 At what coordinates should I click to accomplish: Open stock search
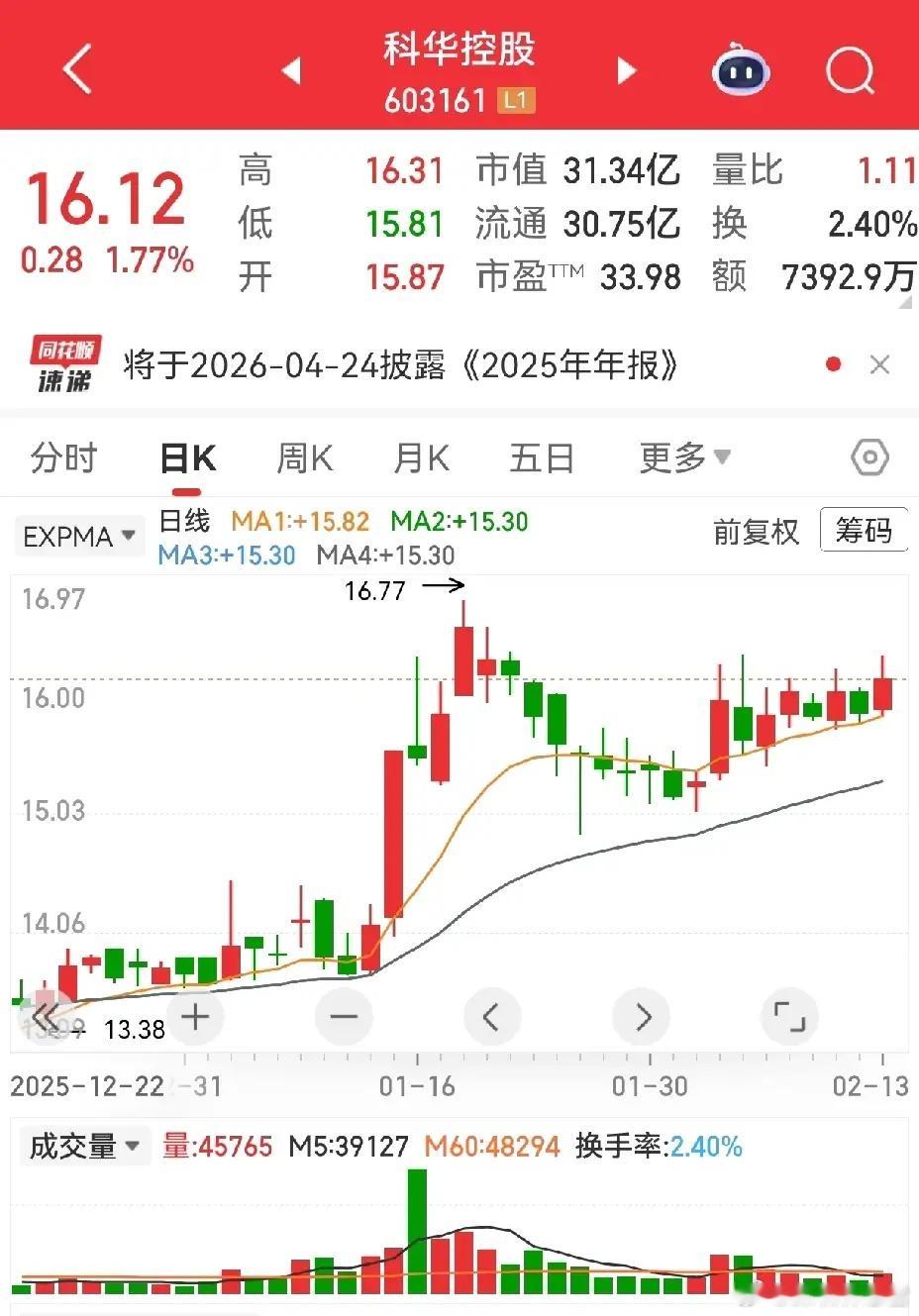(850, 70)
